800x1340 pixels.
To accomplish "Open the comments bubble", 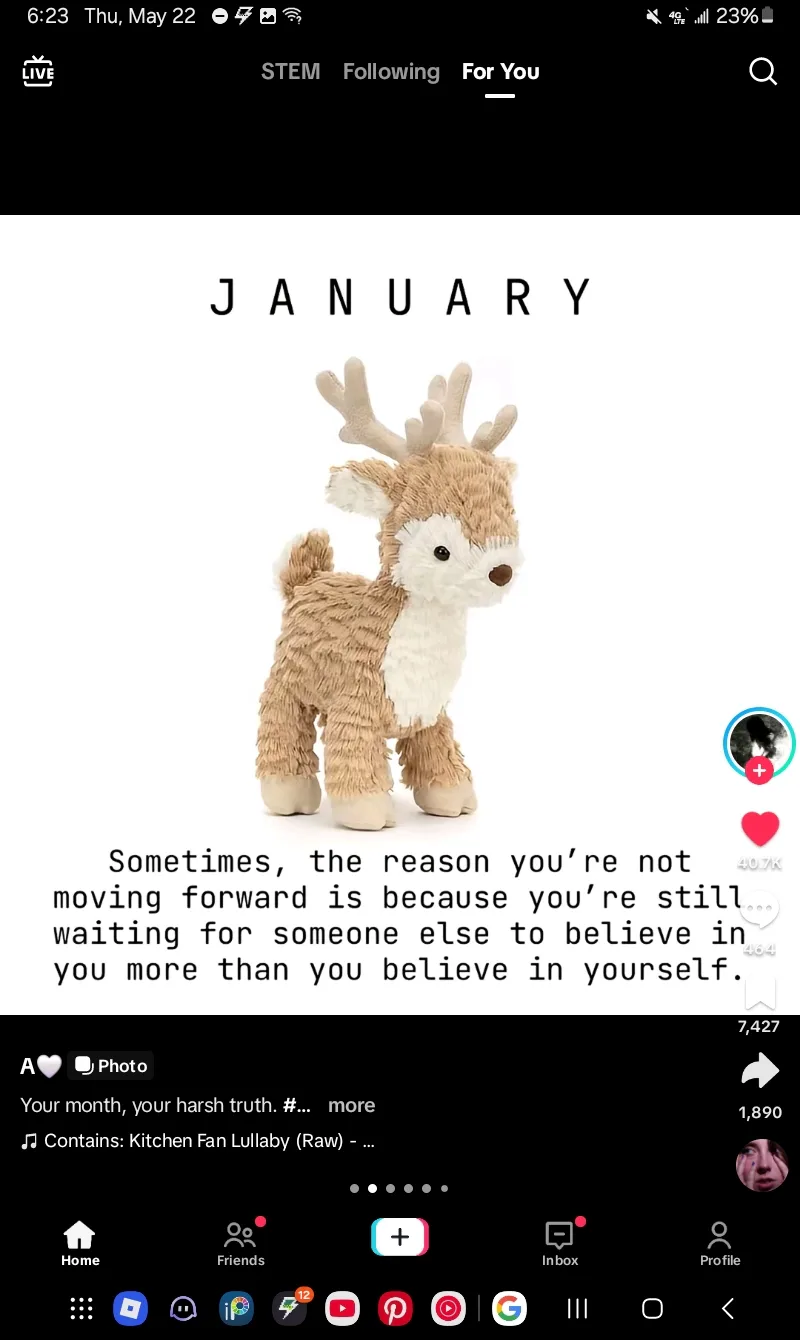I will coord(760,911).
